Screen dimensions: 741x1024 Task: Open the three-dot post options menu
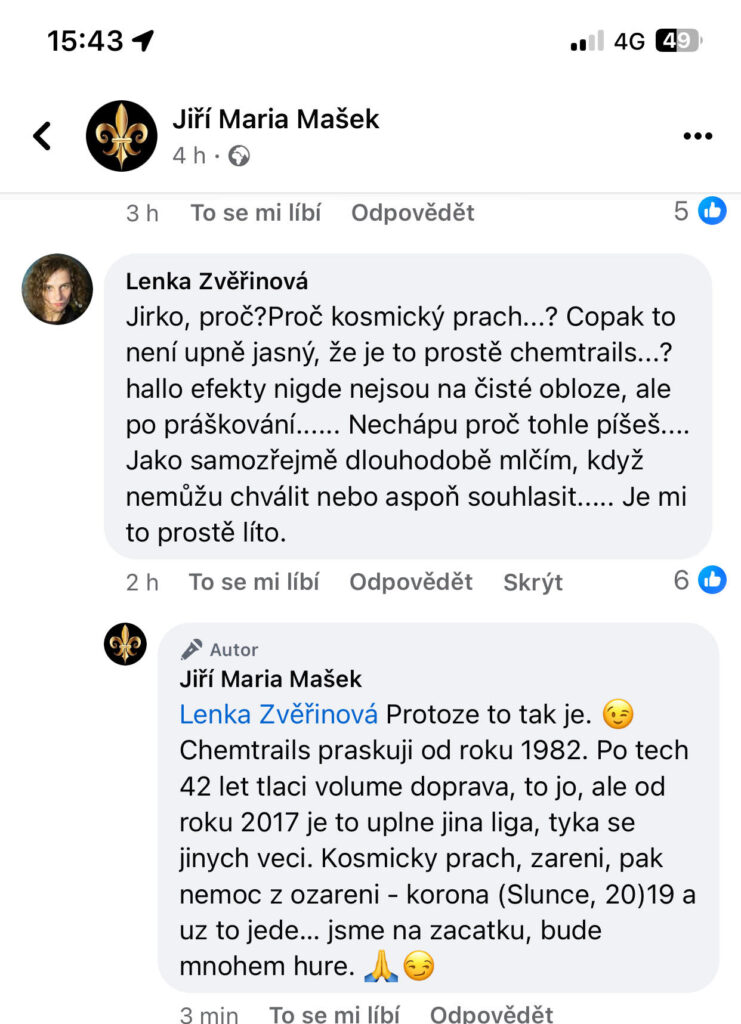[697, 136]
